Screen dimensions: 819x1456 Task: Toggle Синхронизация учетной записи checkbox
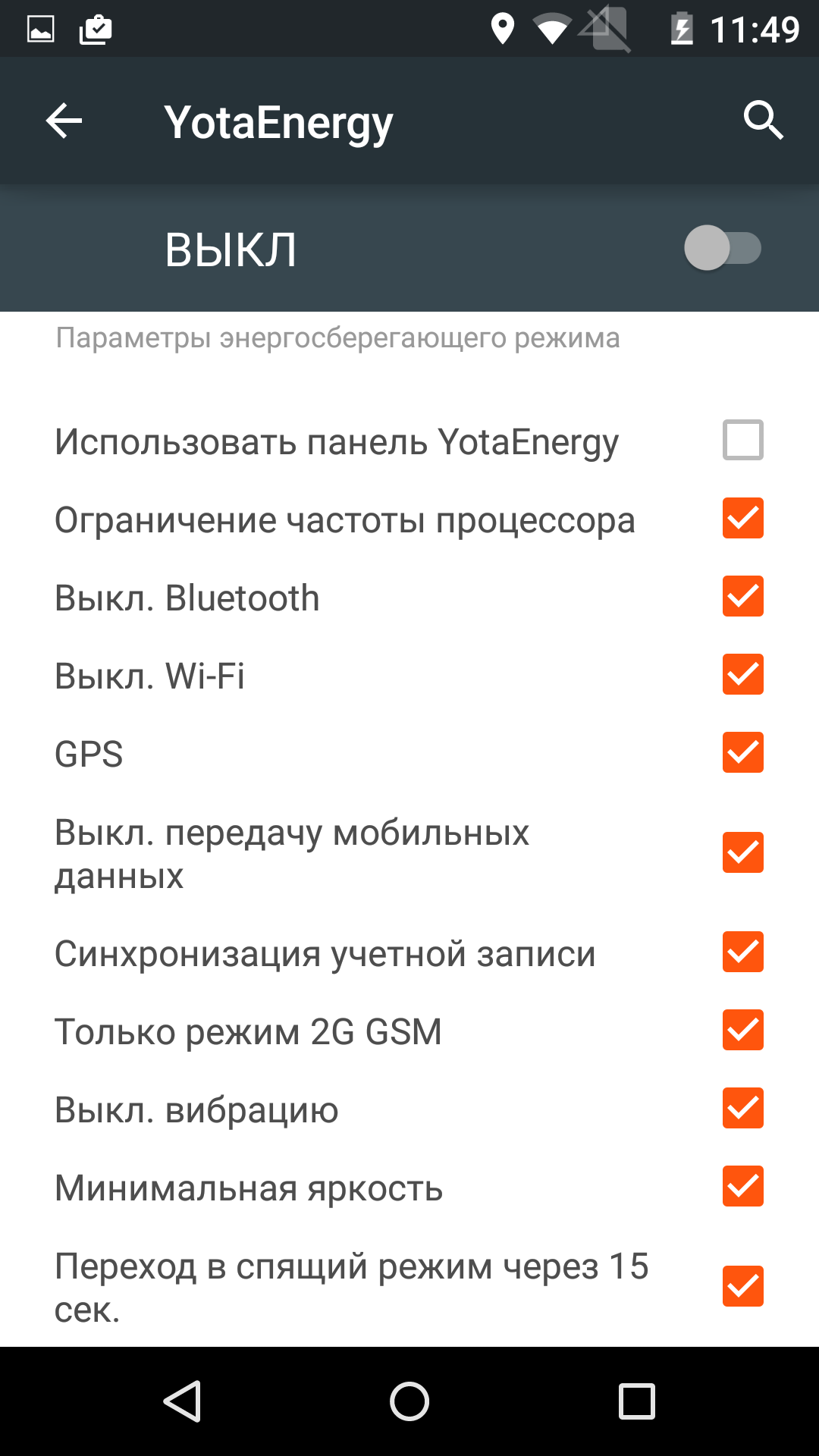click(x=742, y=952)
